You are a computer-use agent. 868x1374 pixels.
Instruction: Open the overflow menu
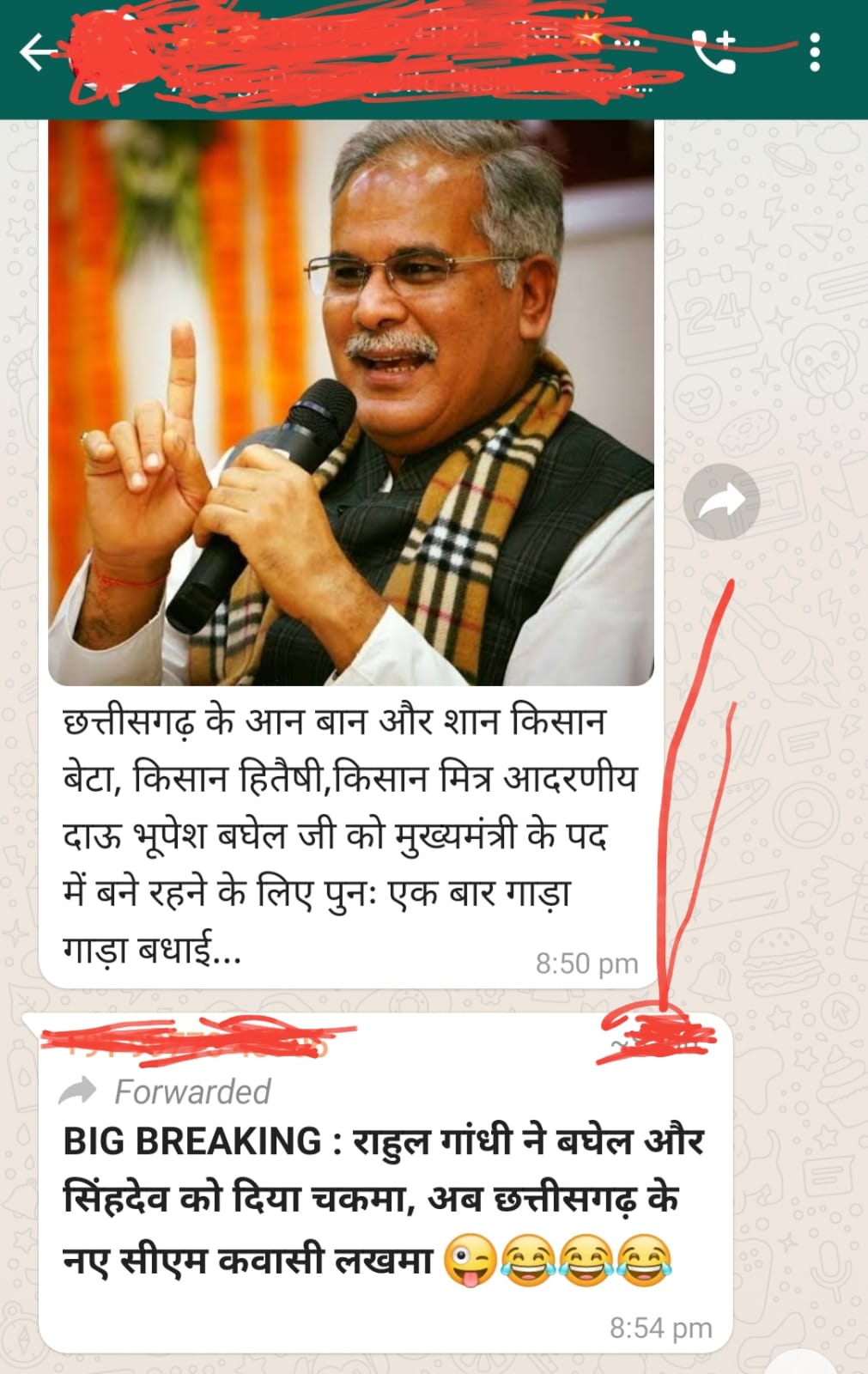coord(815,53)
